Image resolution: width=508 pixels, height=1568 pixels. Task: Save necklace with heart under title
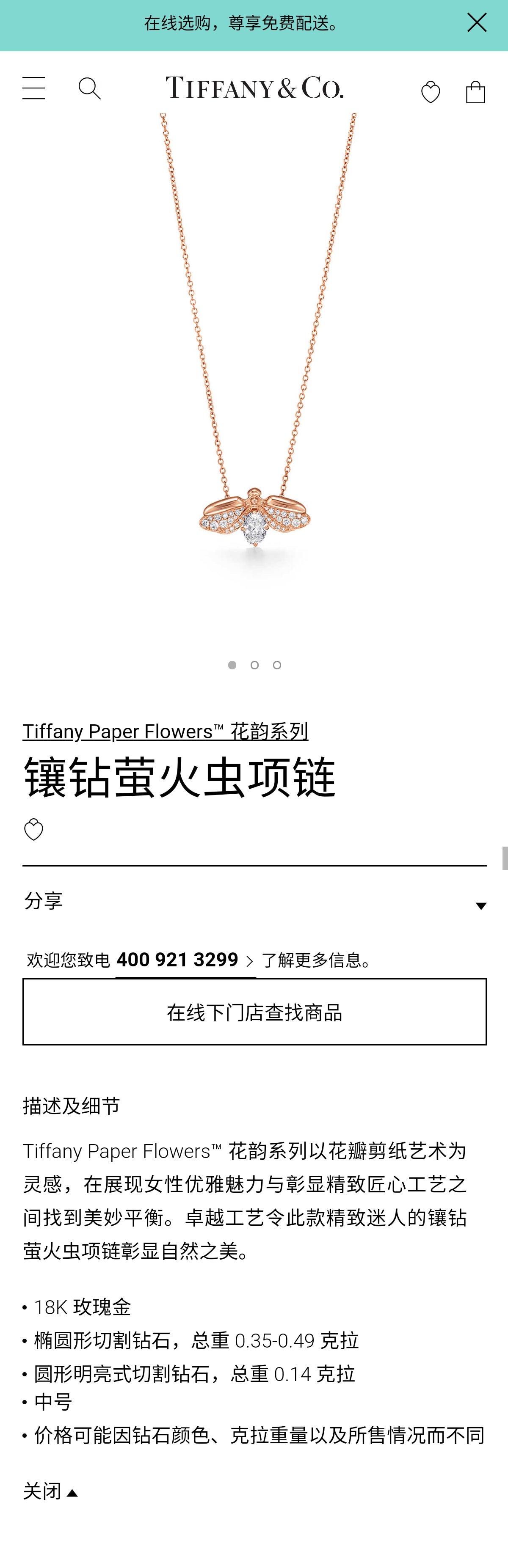coord(33,830)
